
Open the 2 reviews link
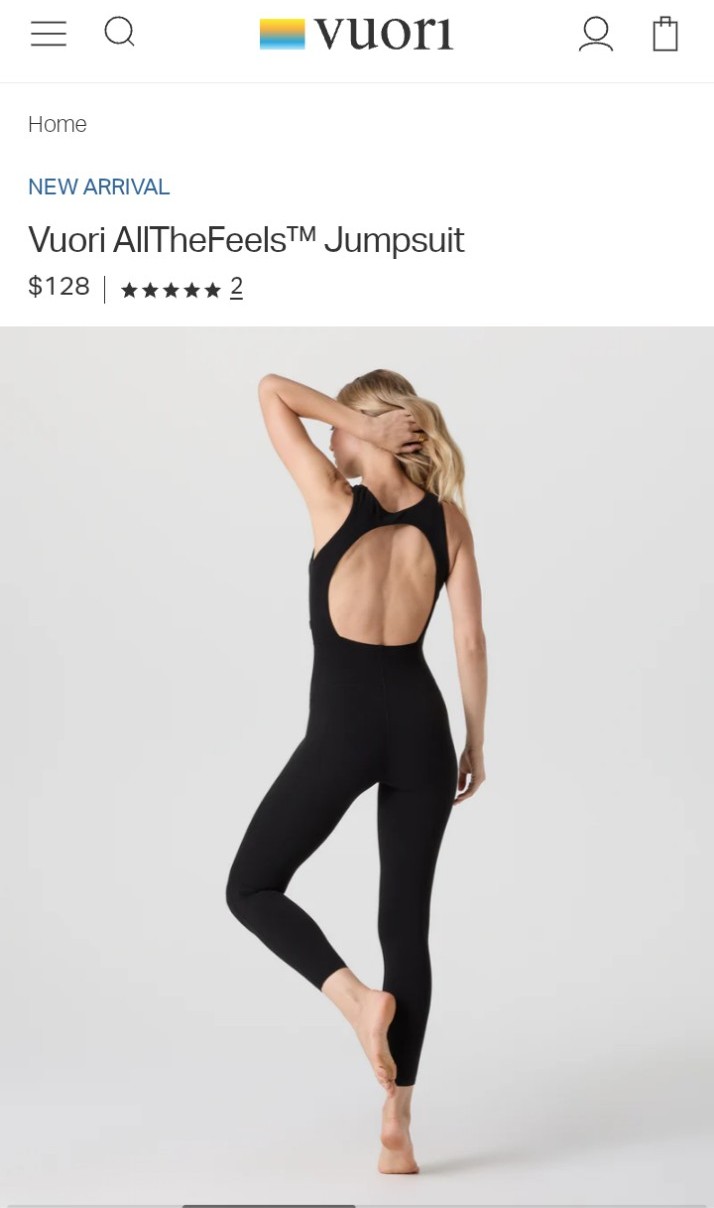coord(236,288)
